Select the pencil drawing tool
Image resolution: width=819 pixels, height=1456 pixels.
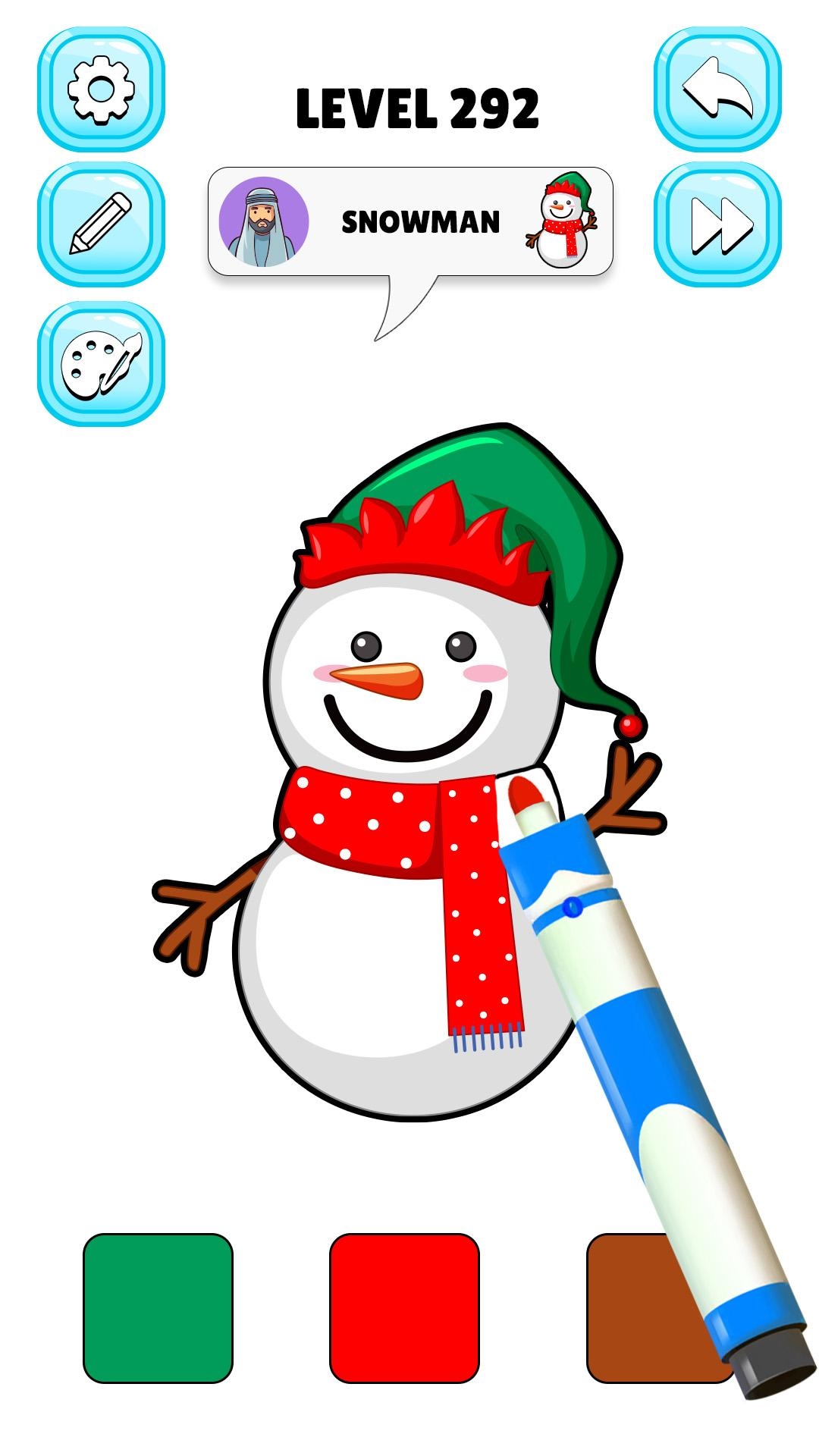click(x=101, y=224)
